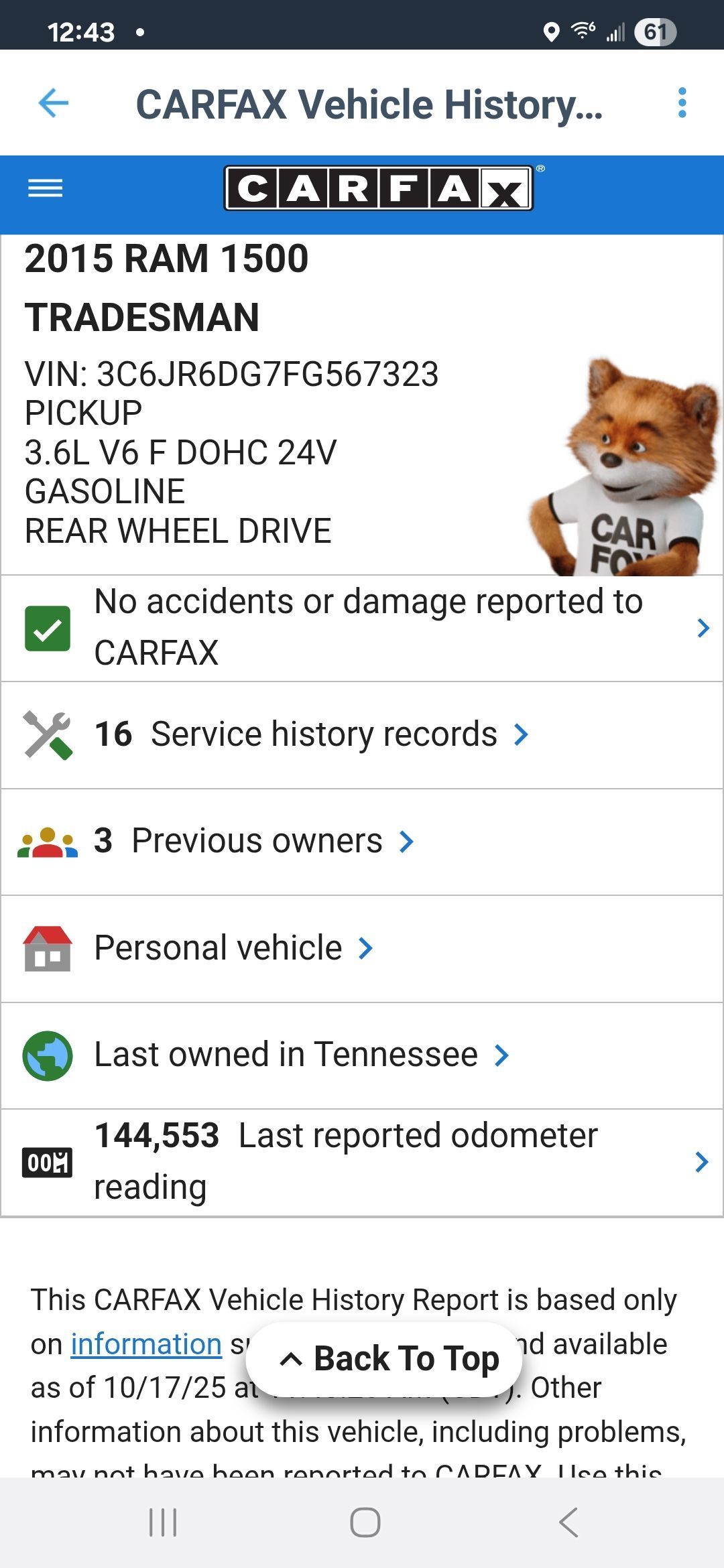
Task: Follow the underlined information link
Action: coord(146,1344)
